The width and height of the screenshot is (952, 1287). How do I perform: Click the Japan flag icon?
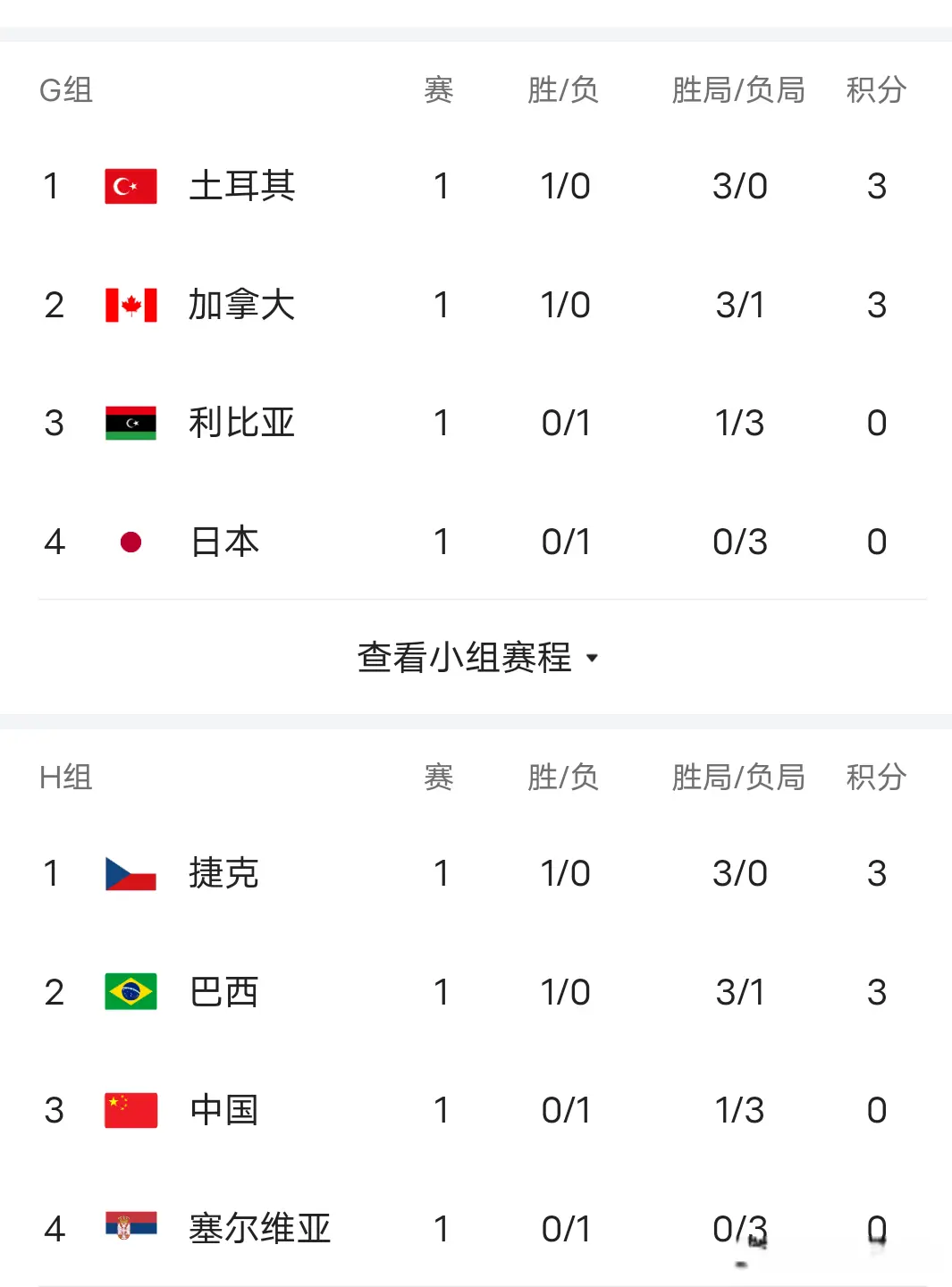130,541
